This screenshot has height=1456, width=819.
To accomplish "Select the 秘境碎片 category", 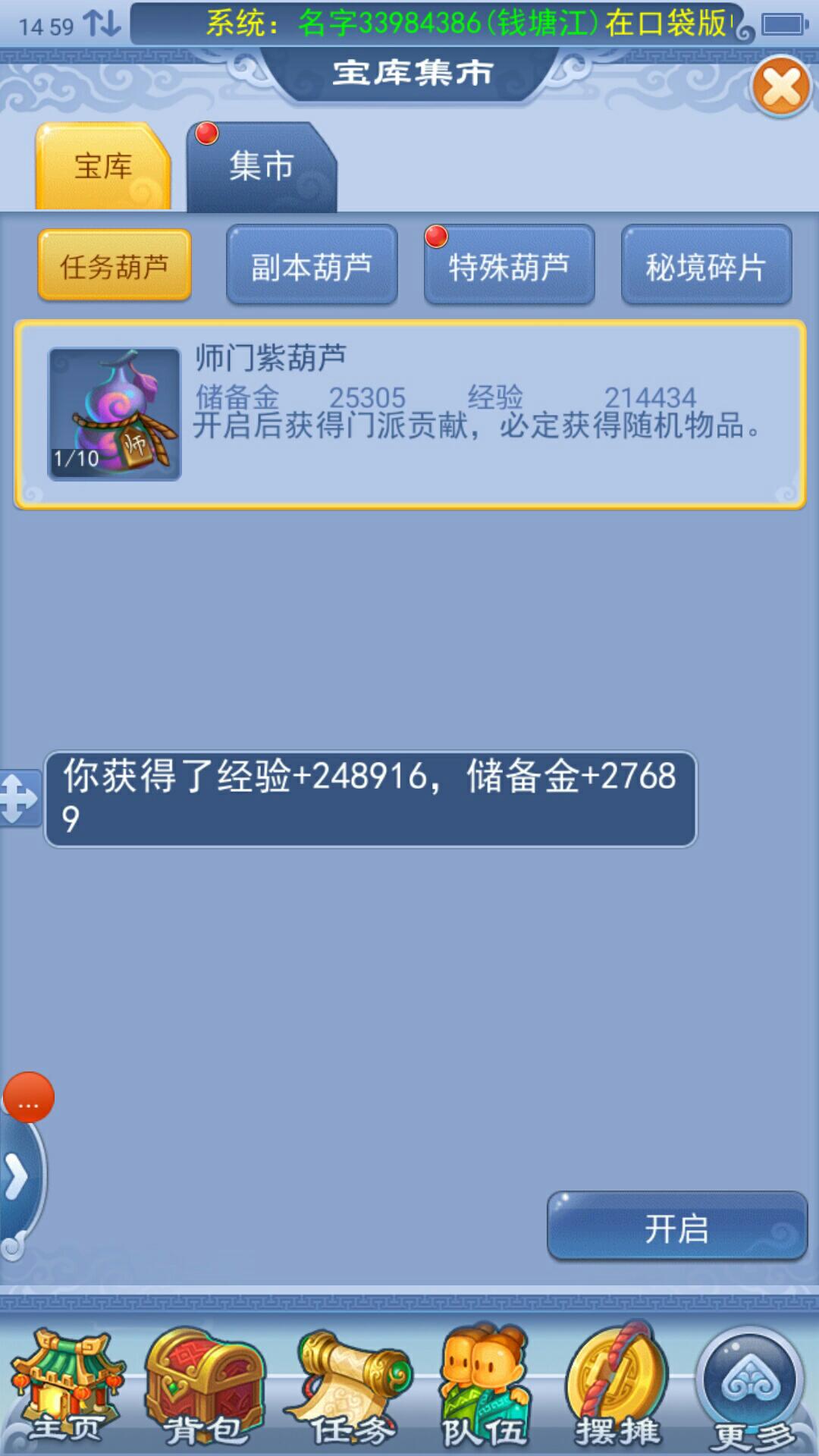I will tap(706, 266).
